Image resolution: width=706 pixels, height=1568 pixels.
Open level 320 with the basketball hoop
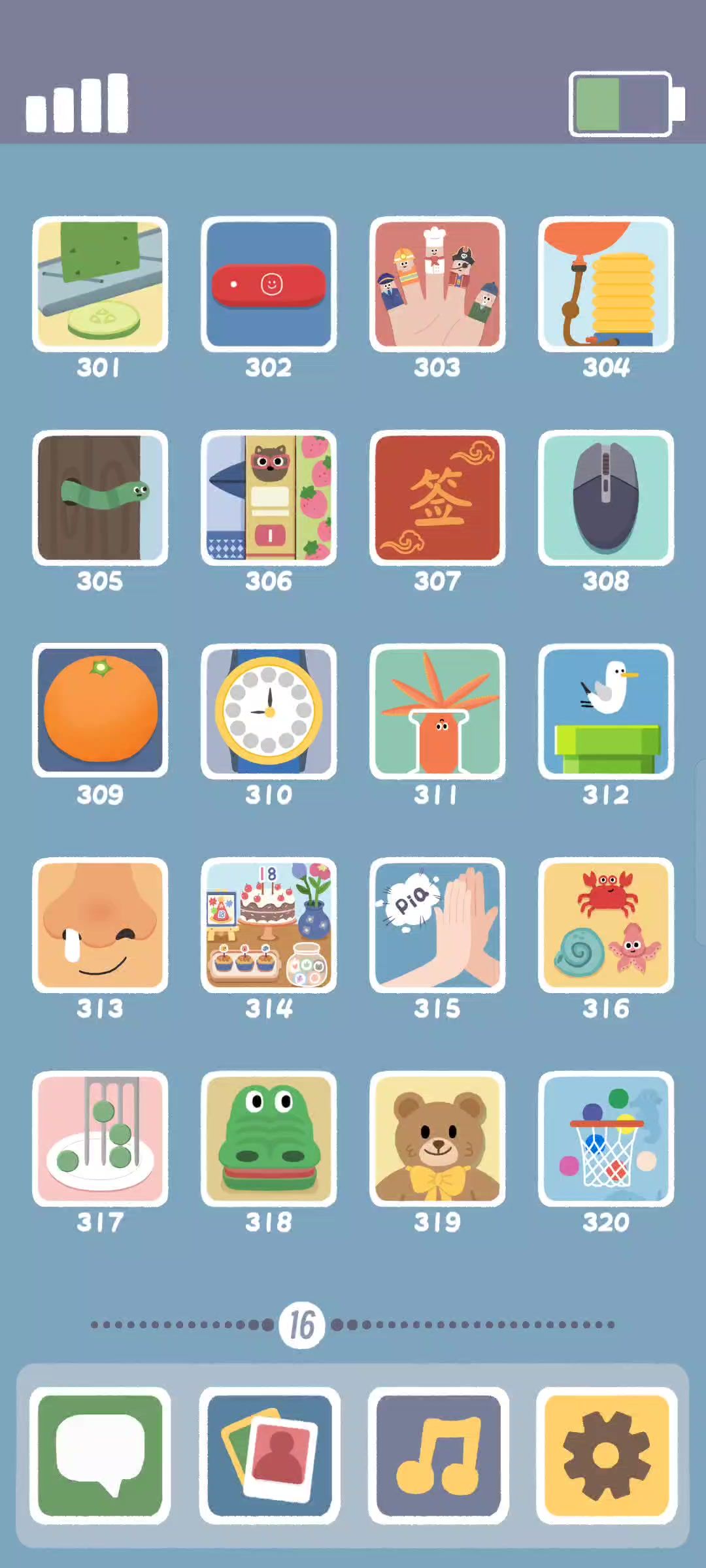[606, 1139]
